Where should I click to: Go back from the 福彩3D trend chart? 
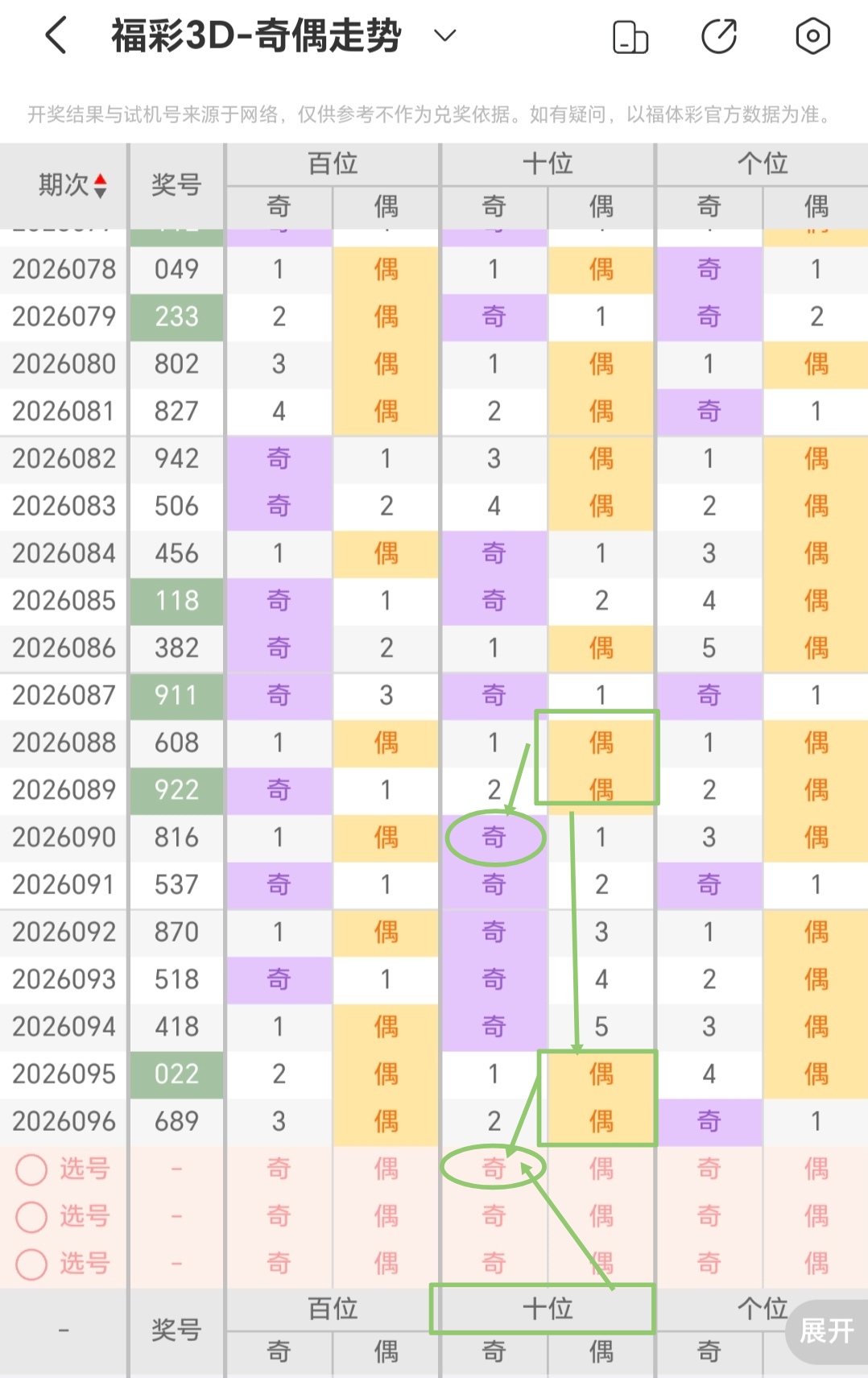(56, 36)
